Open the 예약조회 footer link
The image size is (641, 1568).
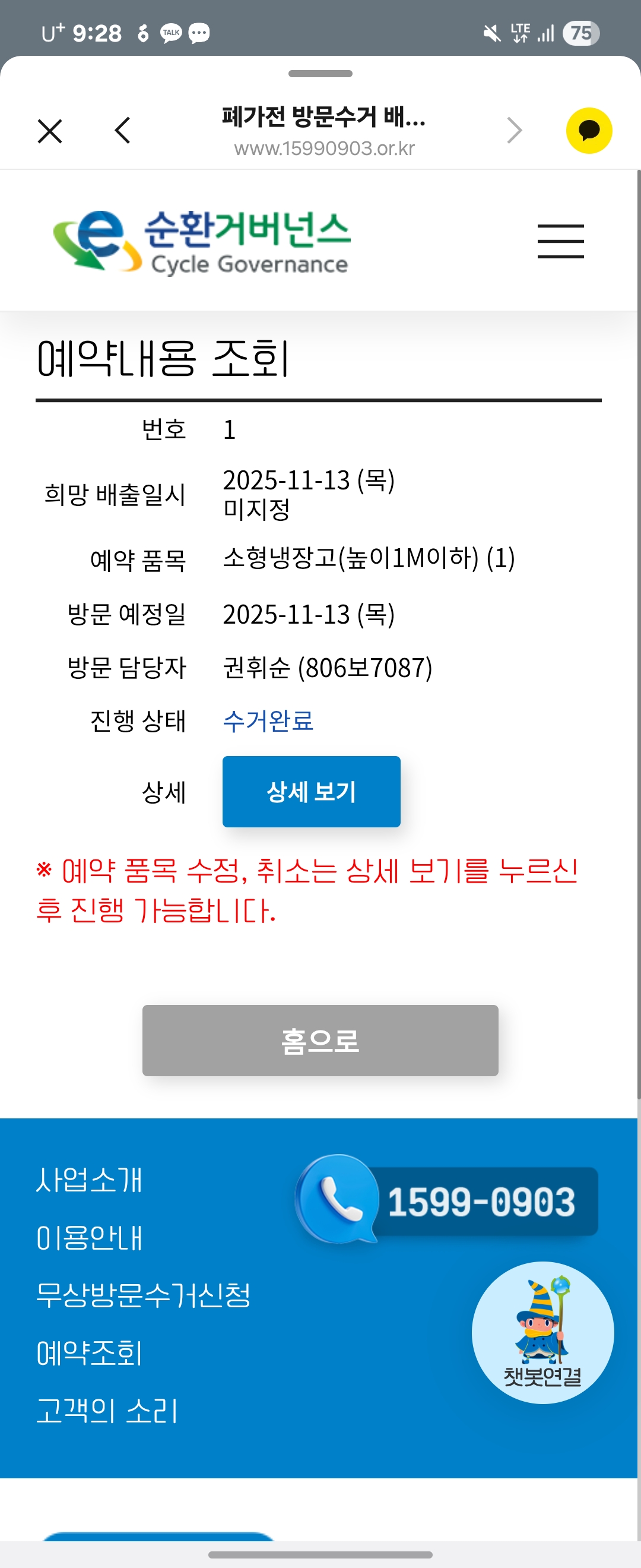(90, 1352)
